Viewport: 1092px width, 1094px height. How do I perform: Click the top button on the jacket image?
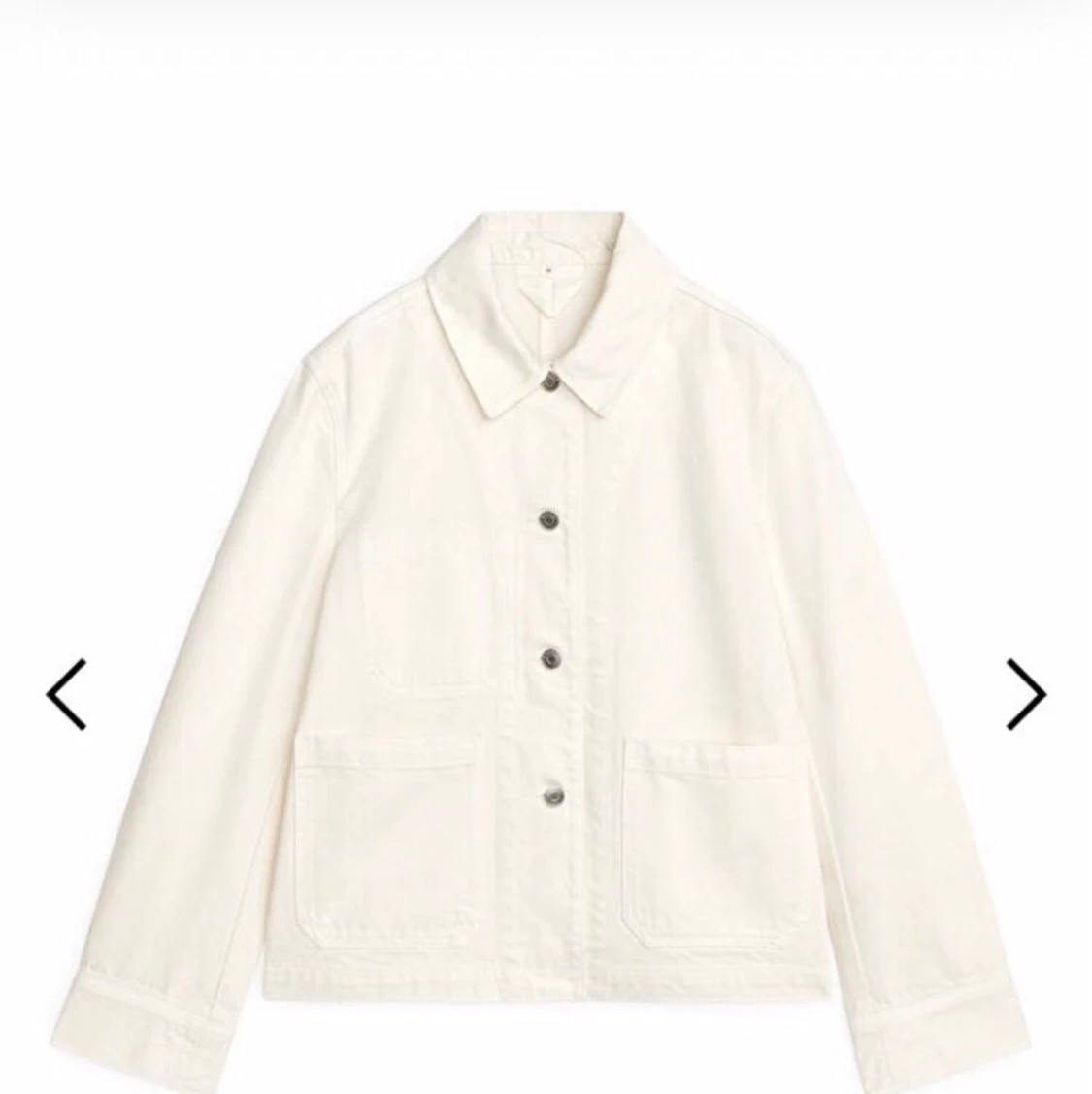click(549, 383)
